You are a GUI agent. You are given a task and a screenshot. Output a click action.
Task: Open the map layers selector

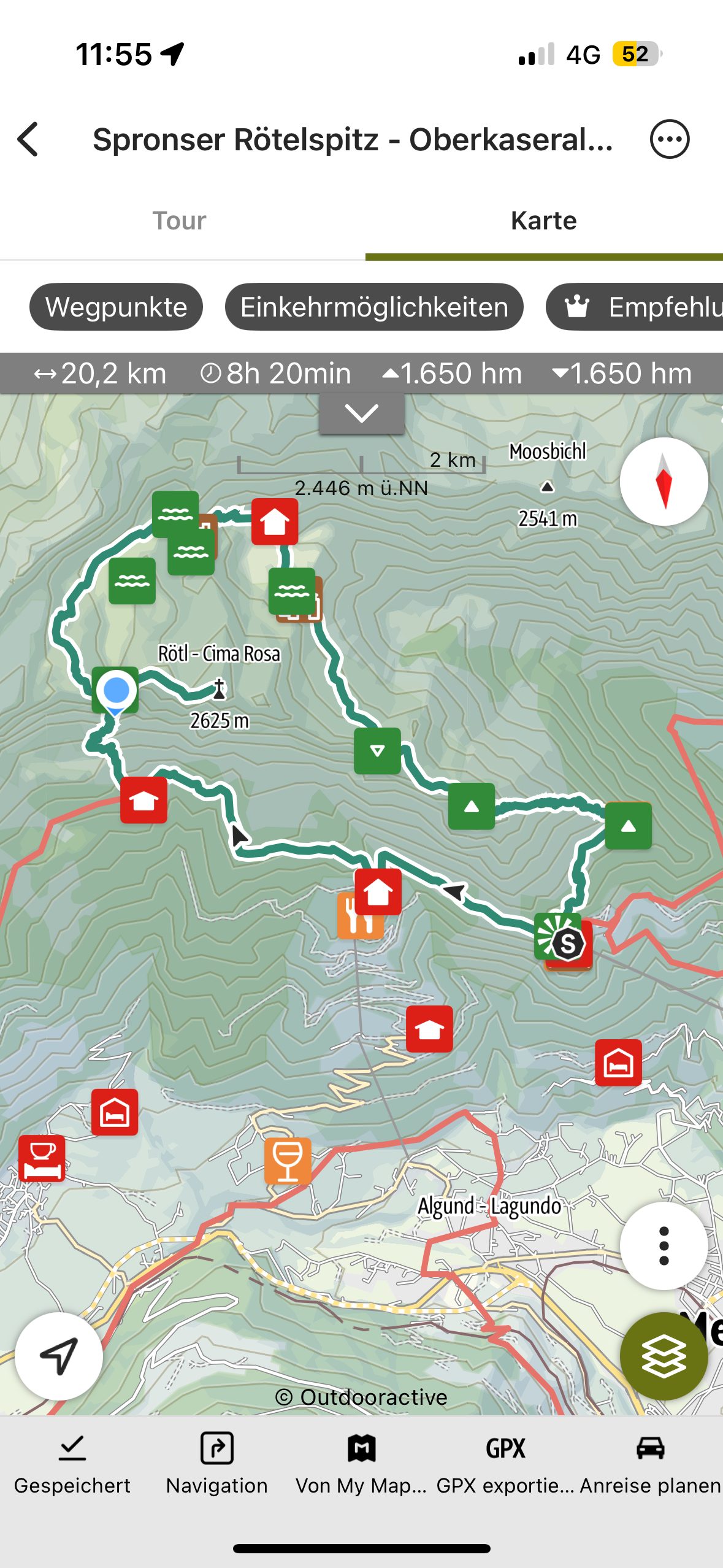(664, 1356)
